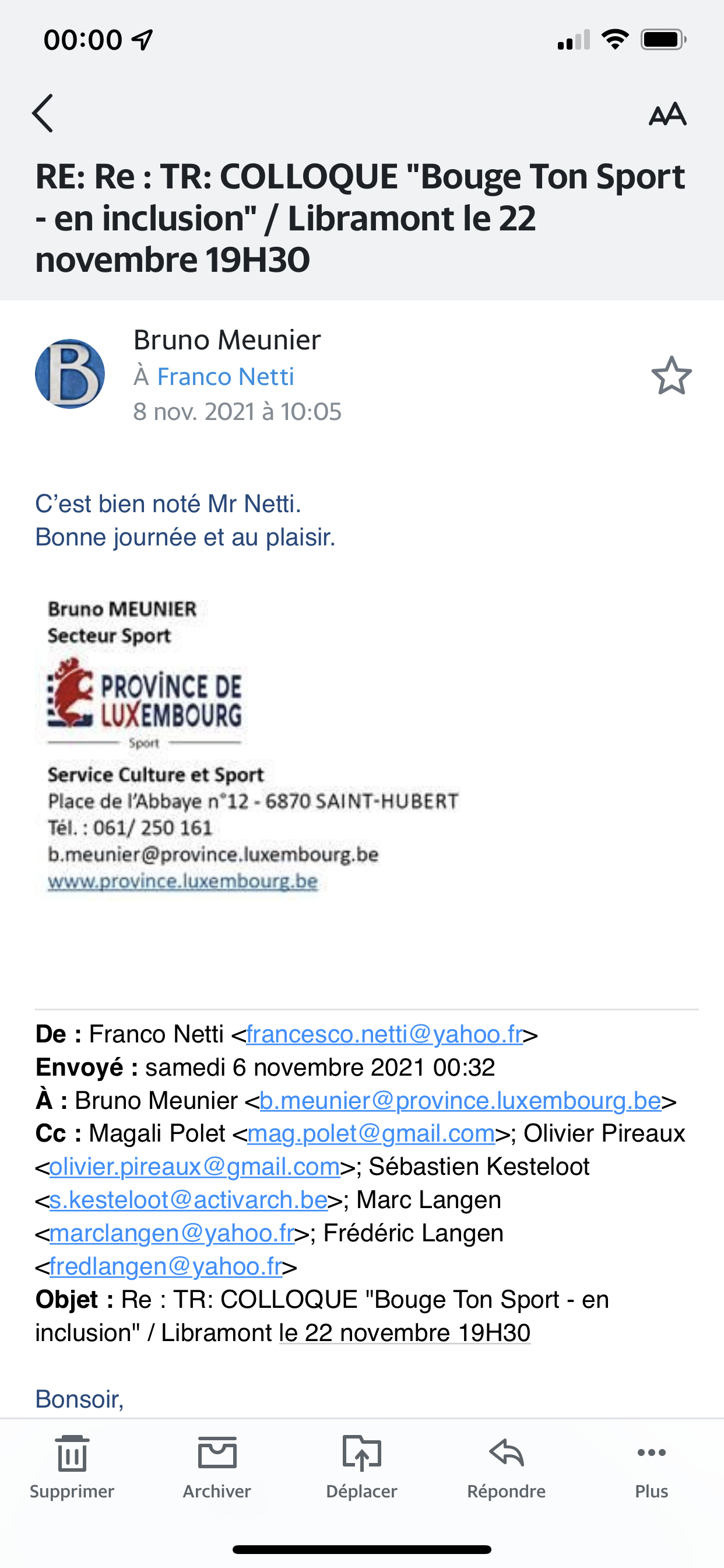Open Bruno Meunier's sender avatar
This screenshot has width=724, height=1568.
click(70, 374)
